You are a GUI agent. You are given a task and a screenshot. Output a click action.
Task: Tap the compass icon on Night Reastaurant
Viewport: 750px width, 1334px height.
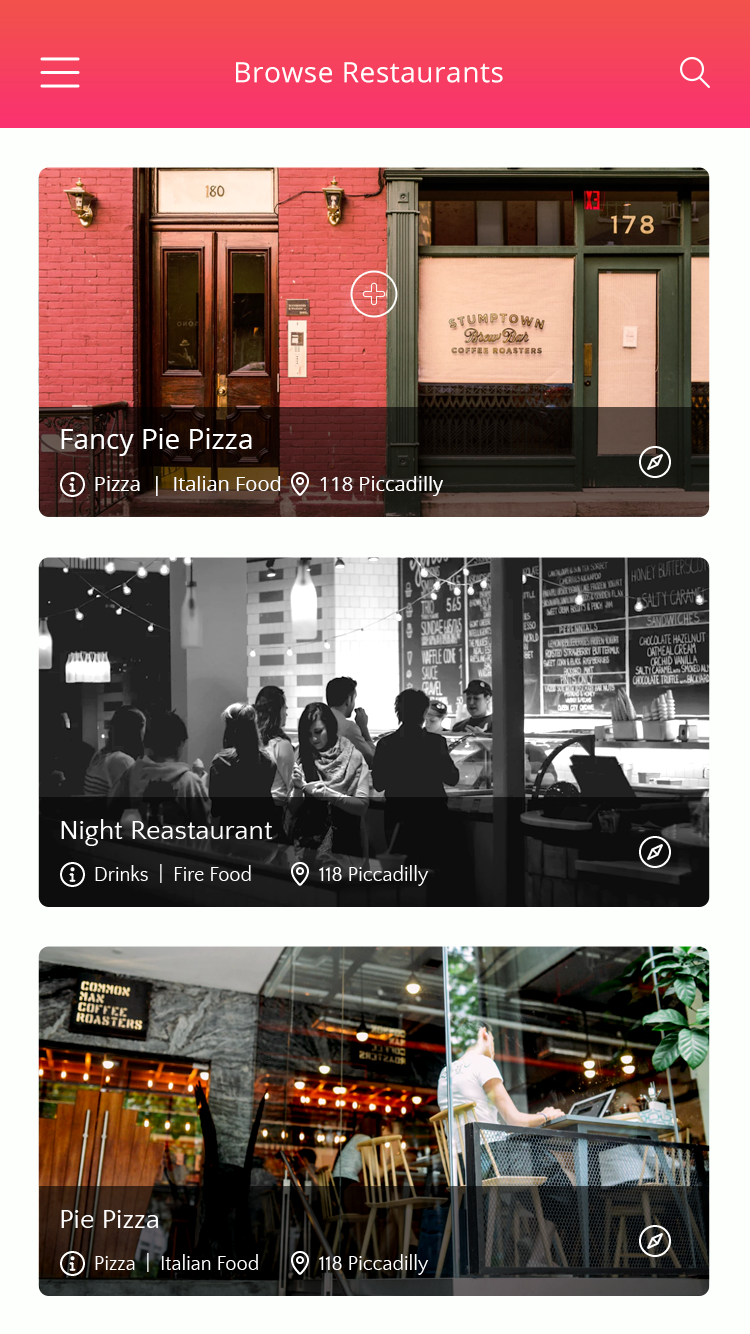pyautogui.click(x=655, y=852)
